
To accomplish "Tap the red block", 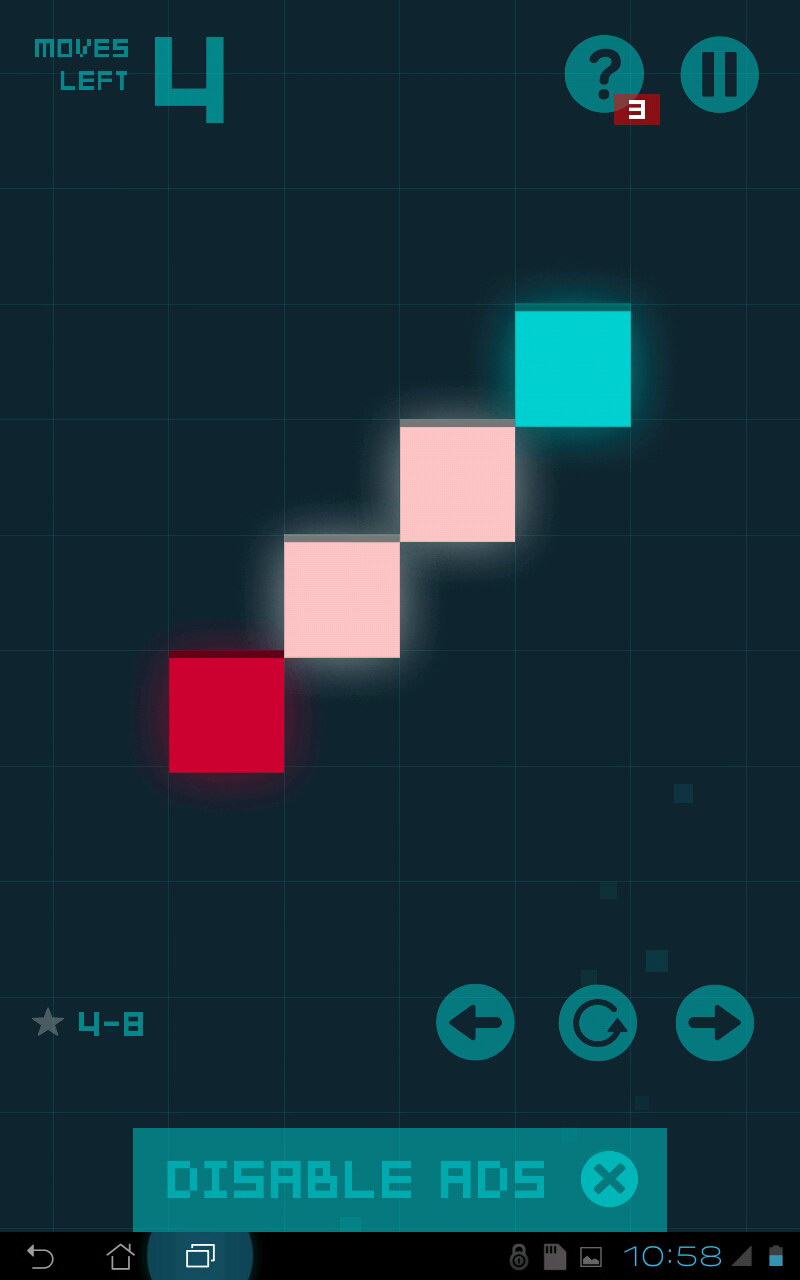I will pyautogui.click(x=226, y=711).
